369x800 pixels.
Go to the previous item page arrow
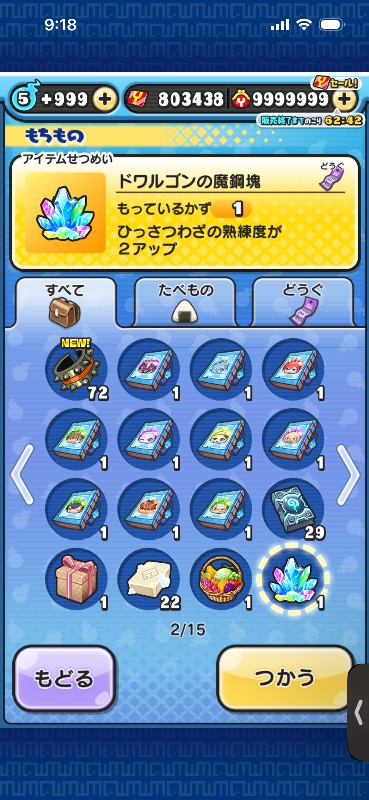click(x=21, y=475)
